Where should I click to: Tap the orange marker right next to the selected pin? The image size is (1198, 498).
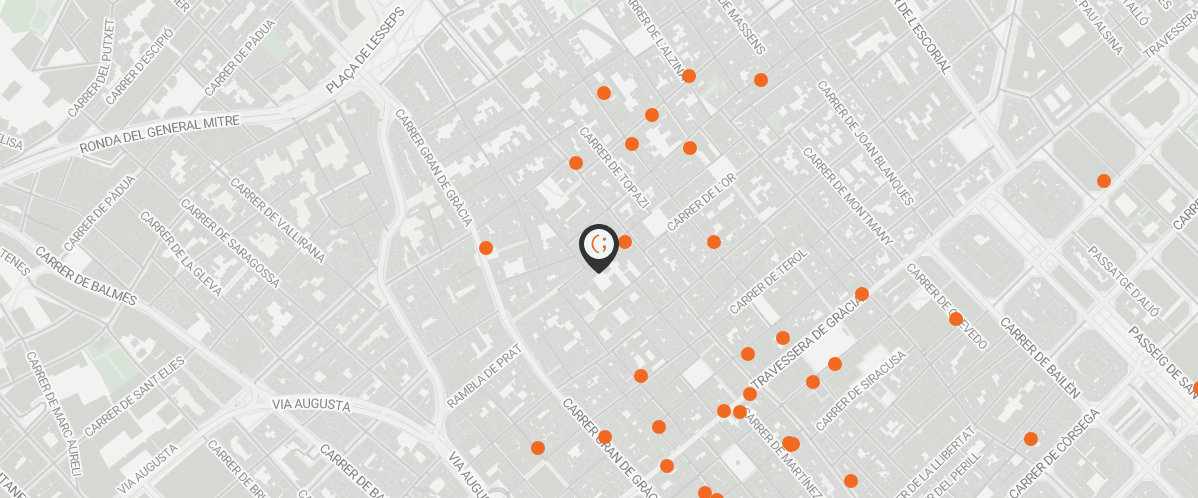point(625,242)
